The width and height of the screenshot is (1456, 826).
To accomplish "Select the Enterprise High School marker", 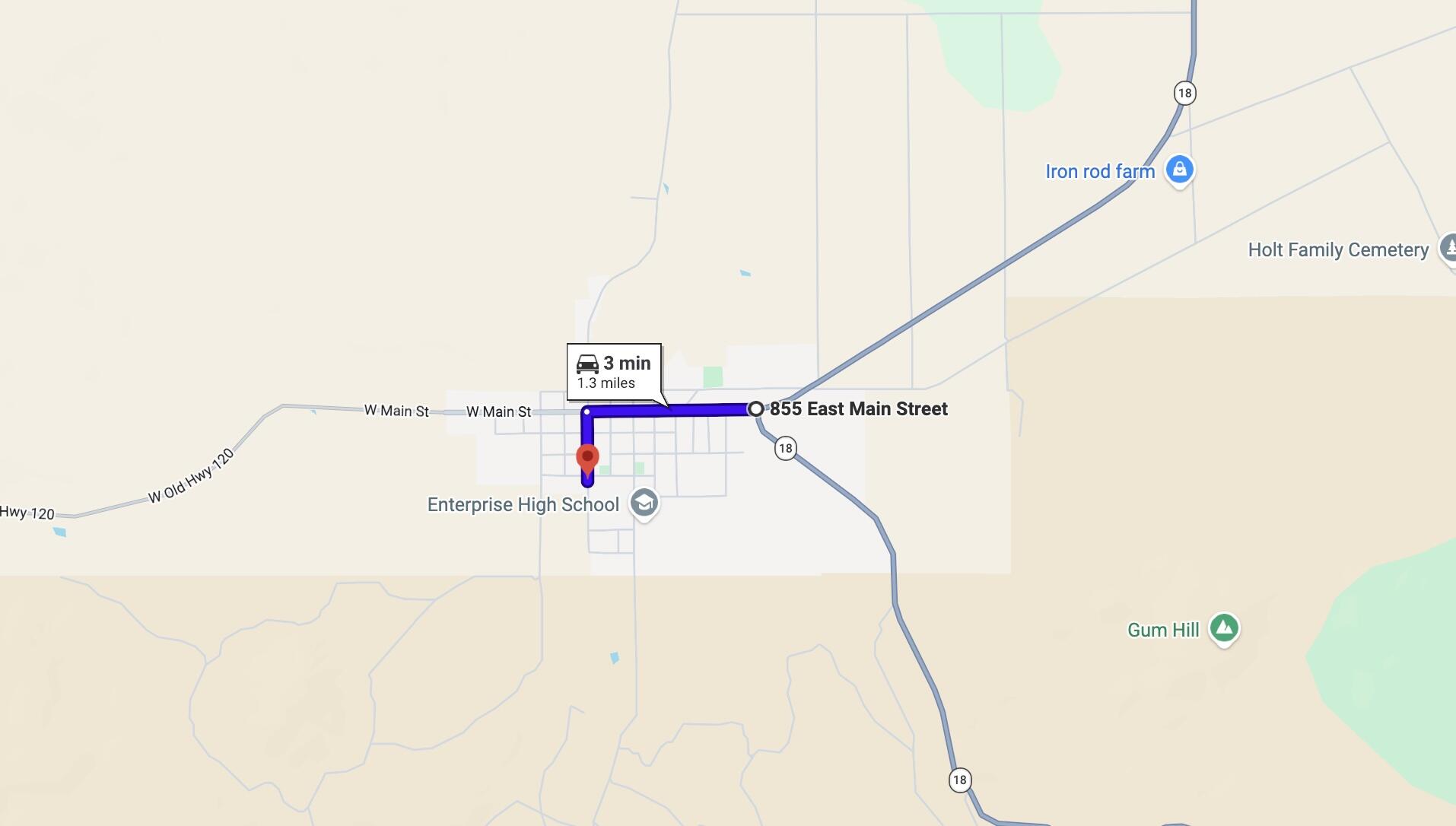I will (644, 504).
